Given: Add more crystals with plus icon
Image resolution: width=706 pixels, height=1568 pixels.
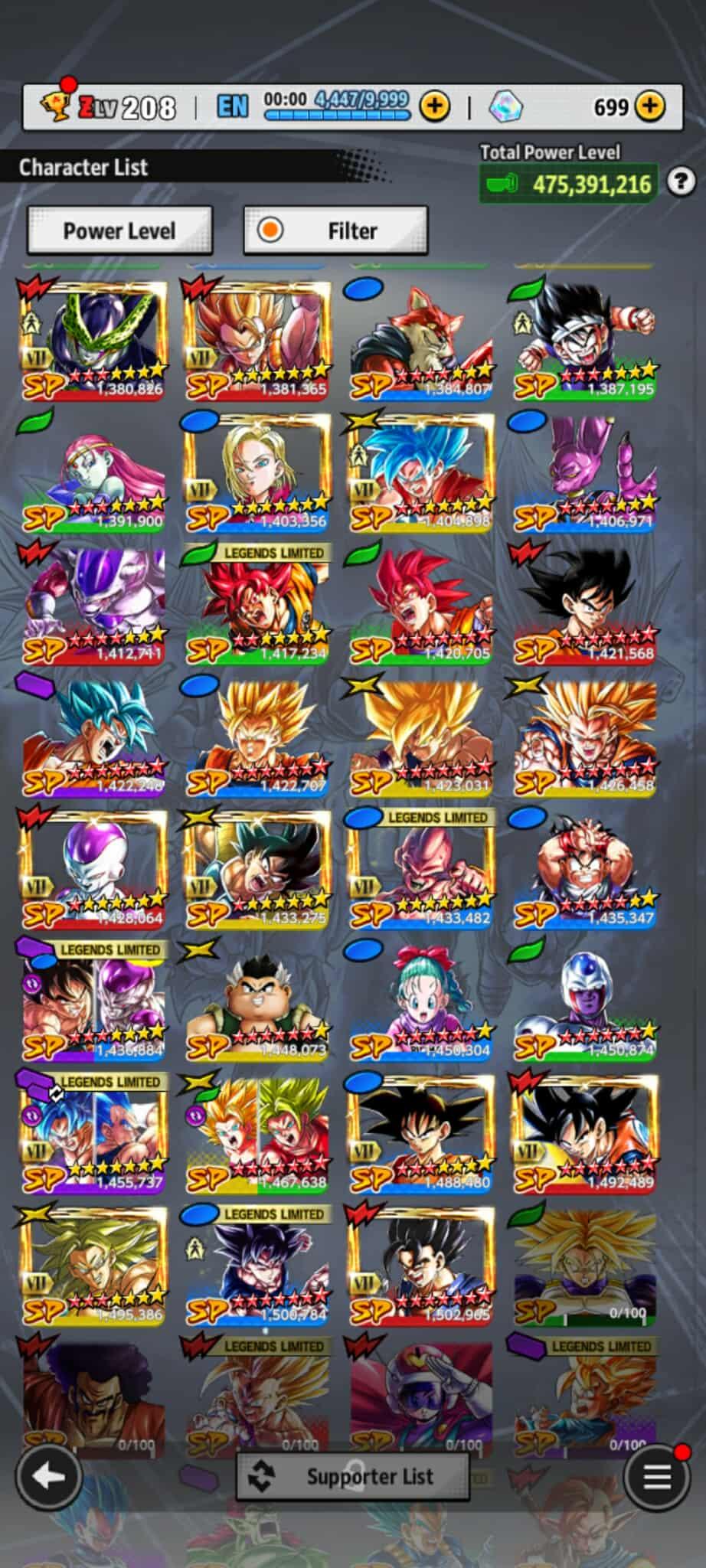Looking at the screenshot, I should (x=650, y=106).
